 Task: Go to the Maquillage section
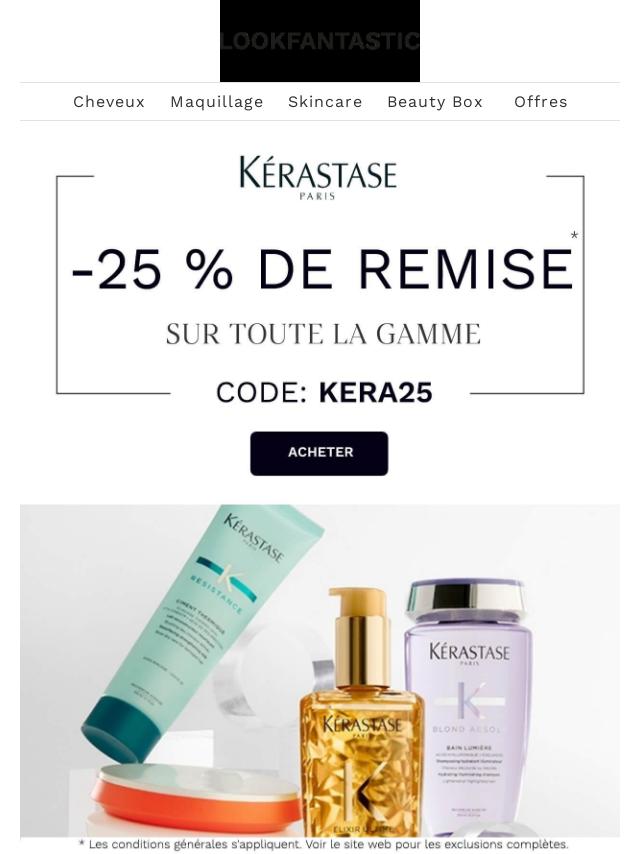pyautogui.click(x=216, y=102)
